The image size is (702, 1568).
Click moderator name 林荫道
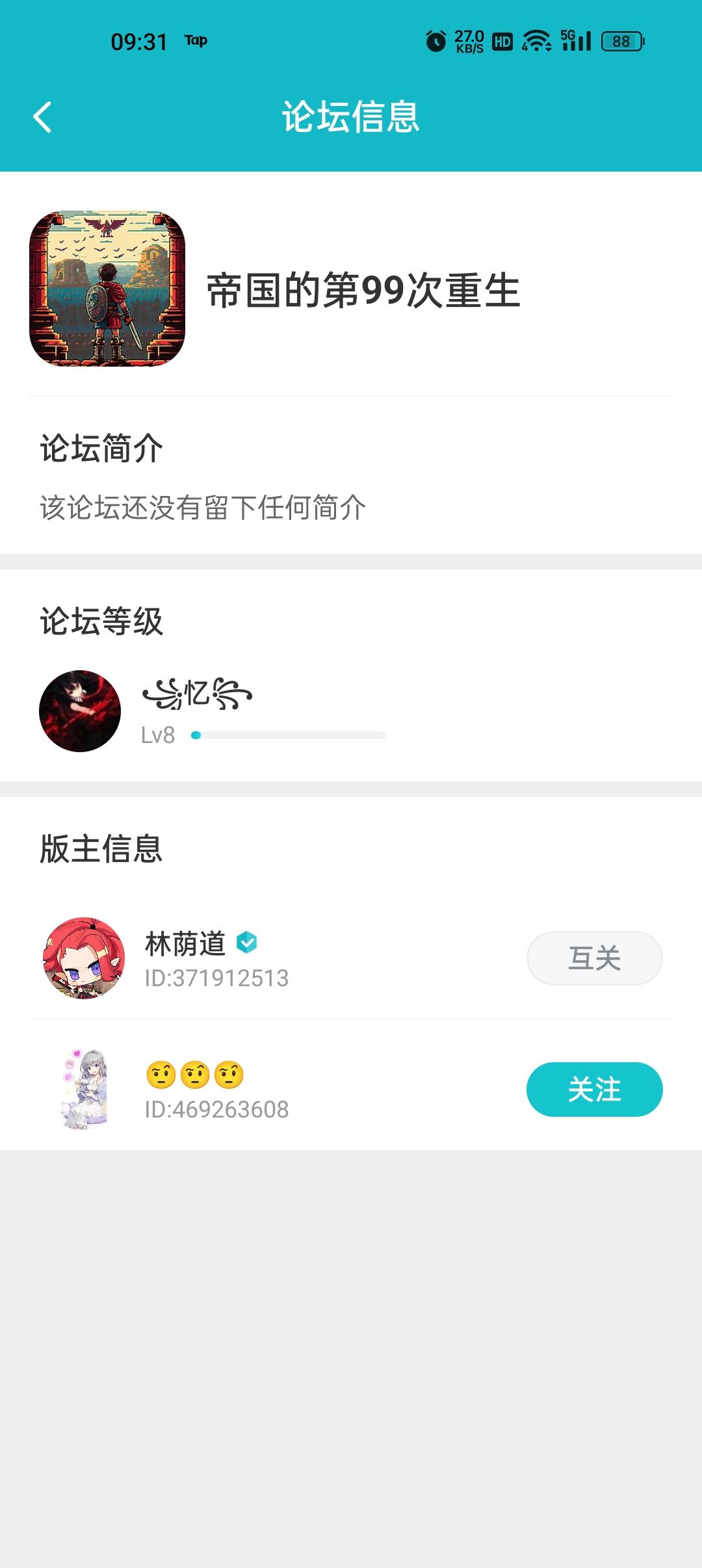pyautogui.click(x=184, y=945)
